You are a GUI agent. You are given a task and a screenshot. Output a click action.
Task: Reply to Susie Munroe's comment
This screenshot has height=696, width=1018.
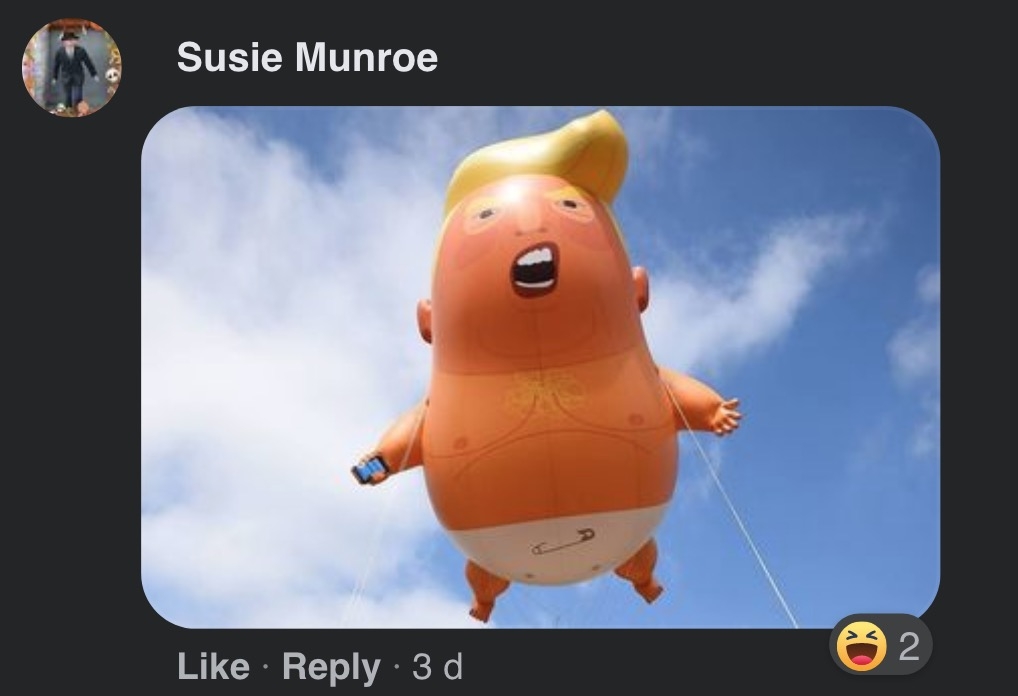[x=331, y=667]
